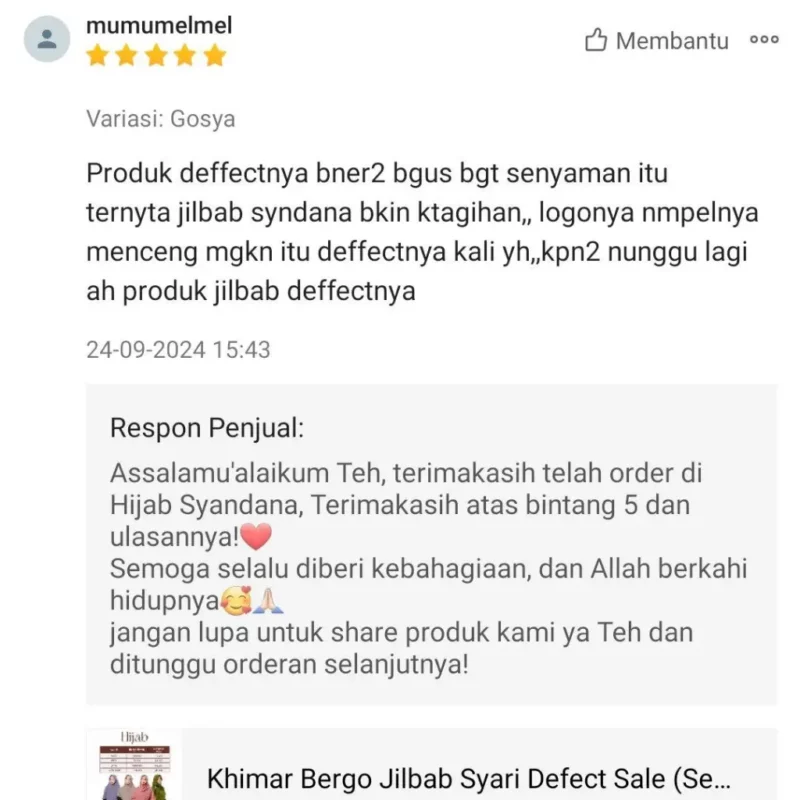Open mumumelmel's profile avatar
This screenshot has width=800, height=800.
[x=47, y=40]
